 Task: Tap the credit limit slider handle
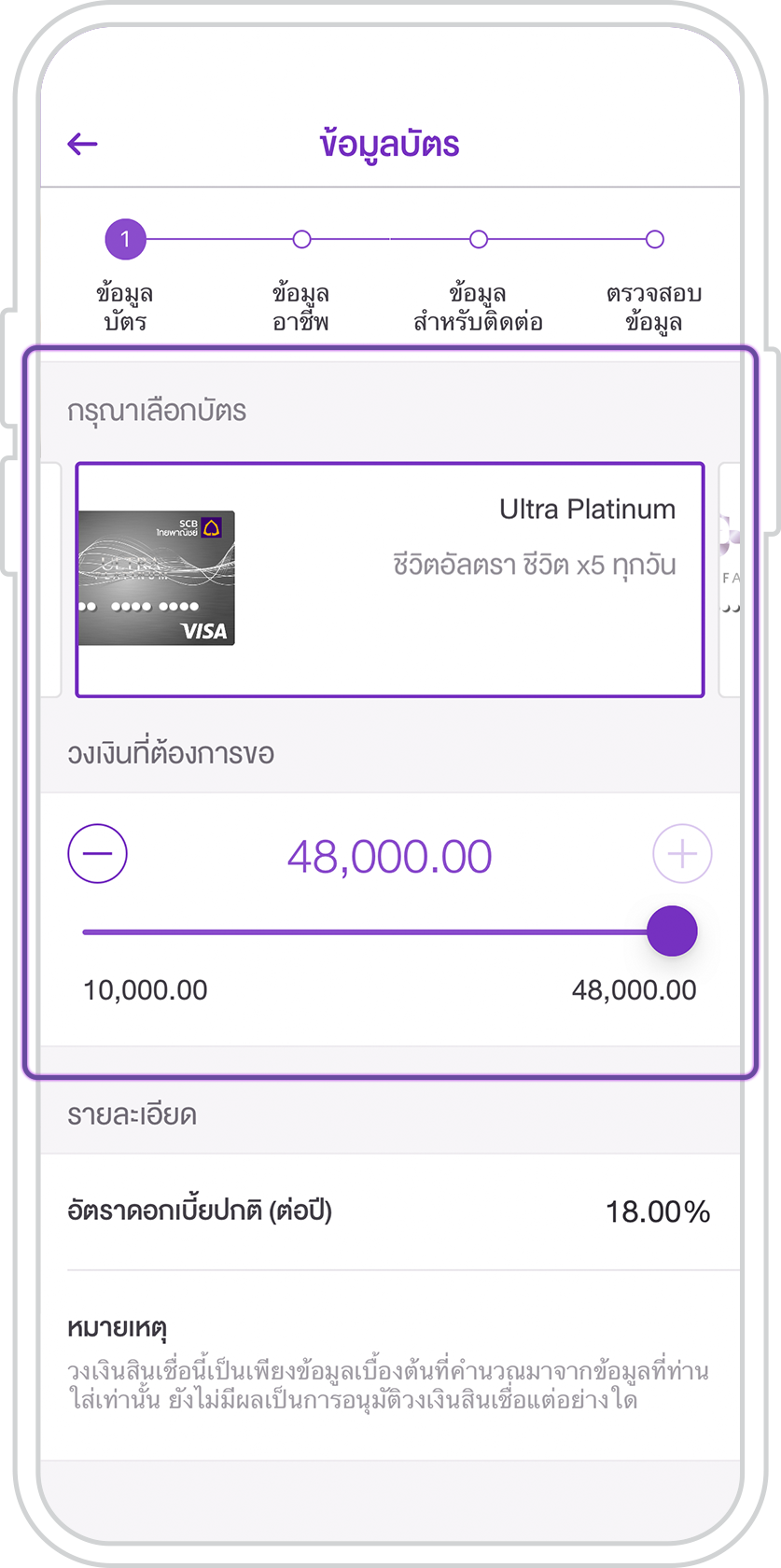pyautogui.click(x=672, y=931)
